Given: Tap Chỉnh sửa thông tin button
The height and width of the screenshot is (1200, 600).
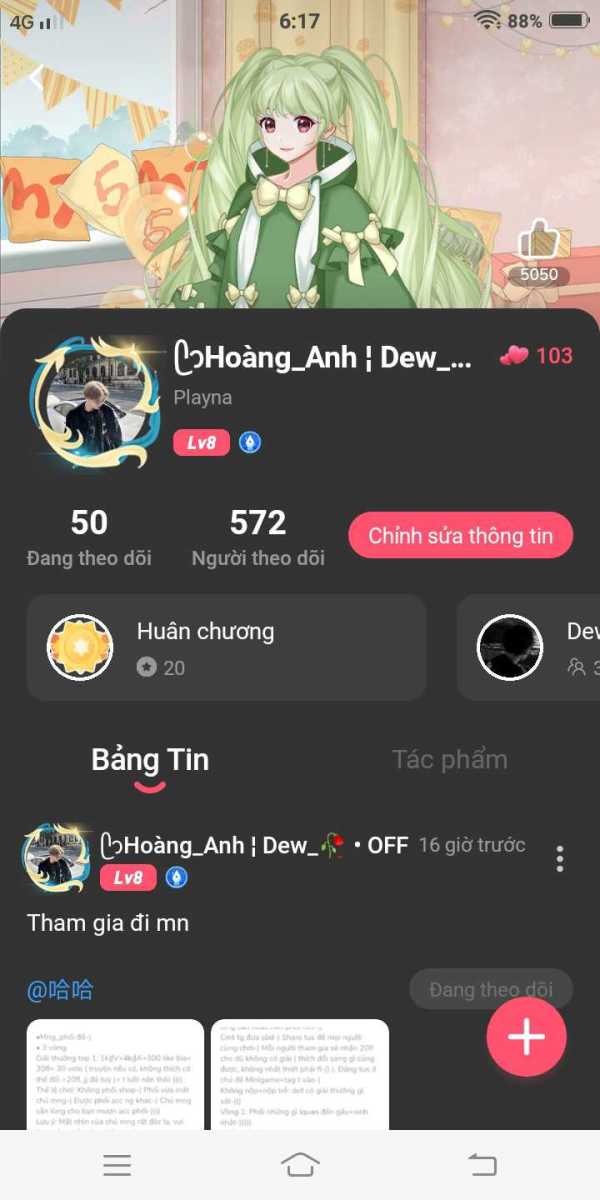Looking at the screenshot, I should (x=461, y=535).
